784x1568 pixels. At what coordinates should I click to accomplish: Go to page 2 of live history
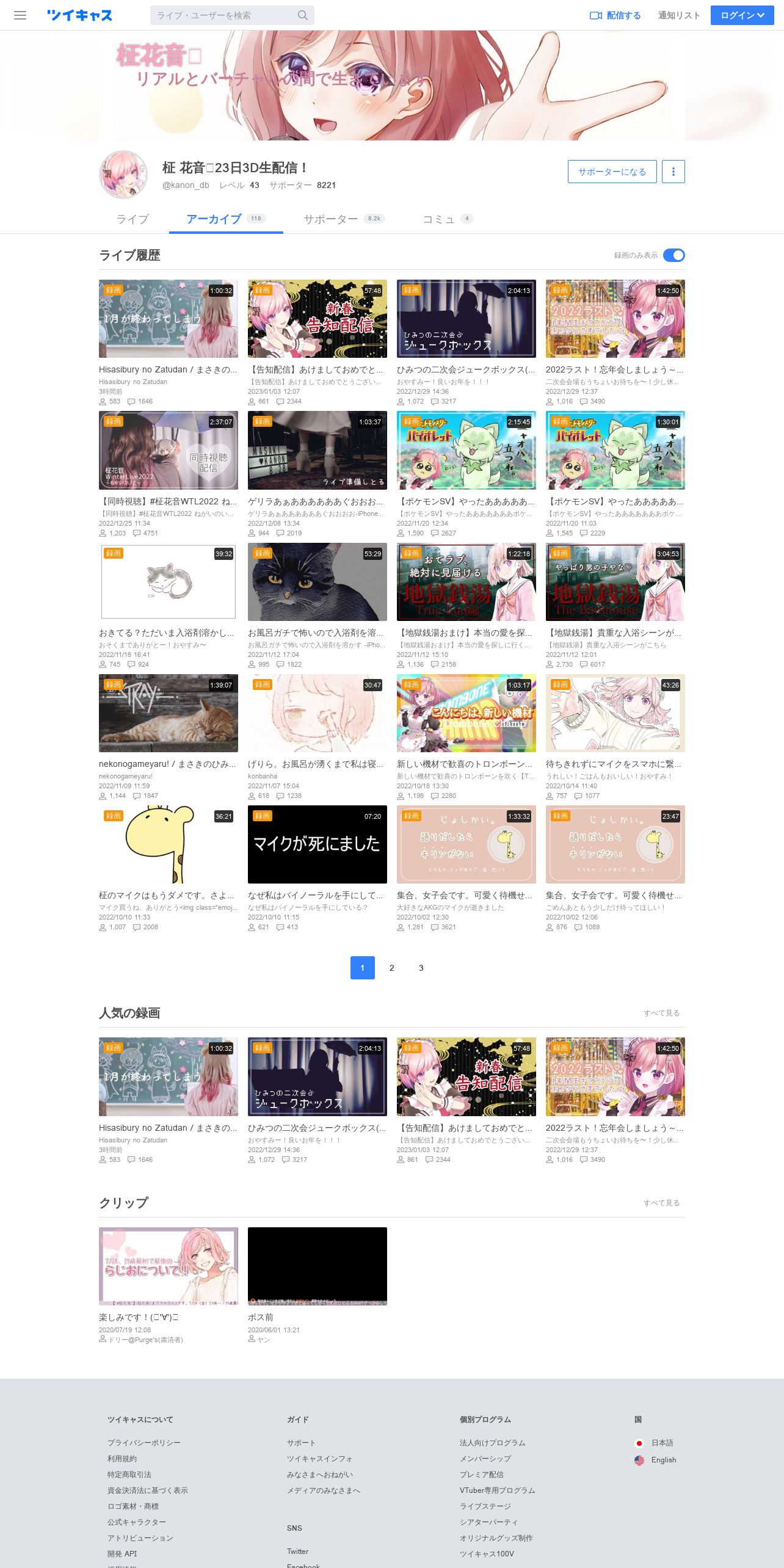click(392, 968)
